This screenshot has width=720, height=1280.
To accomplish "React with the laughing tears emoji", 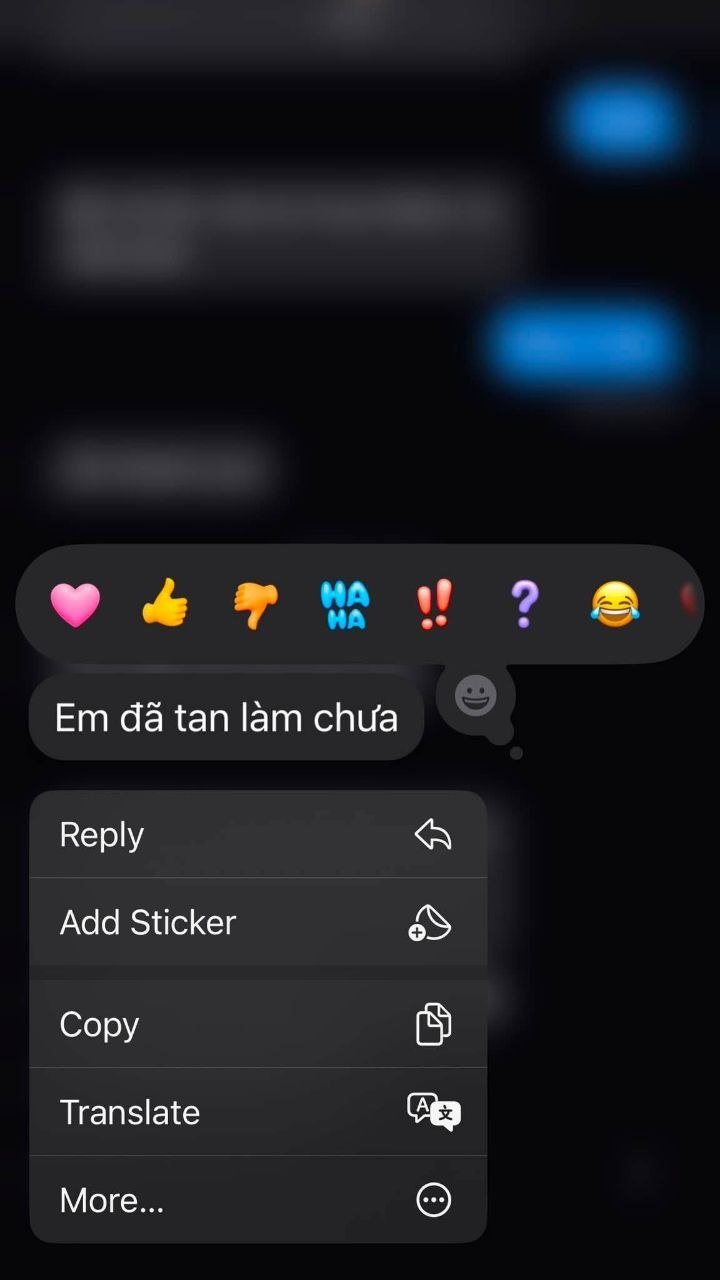I will [614, 605].
